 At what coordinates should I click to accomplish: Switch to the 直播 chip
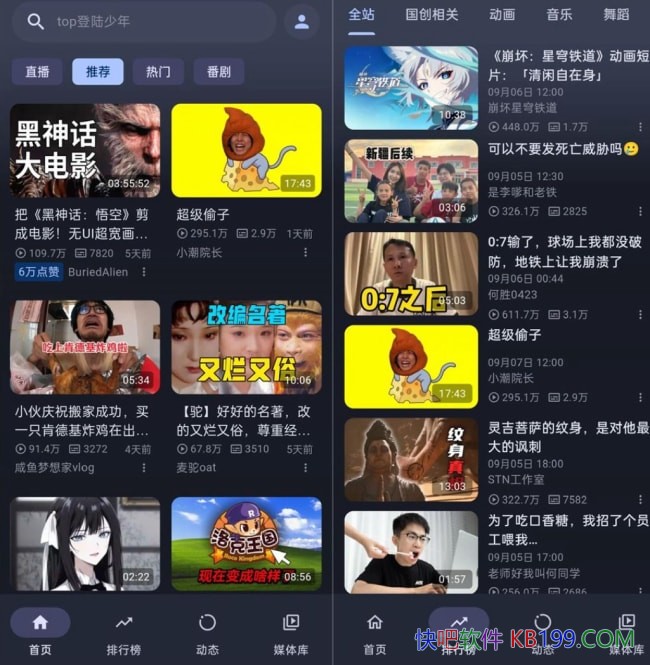click(x=37, y=72)
